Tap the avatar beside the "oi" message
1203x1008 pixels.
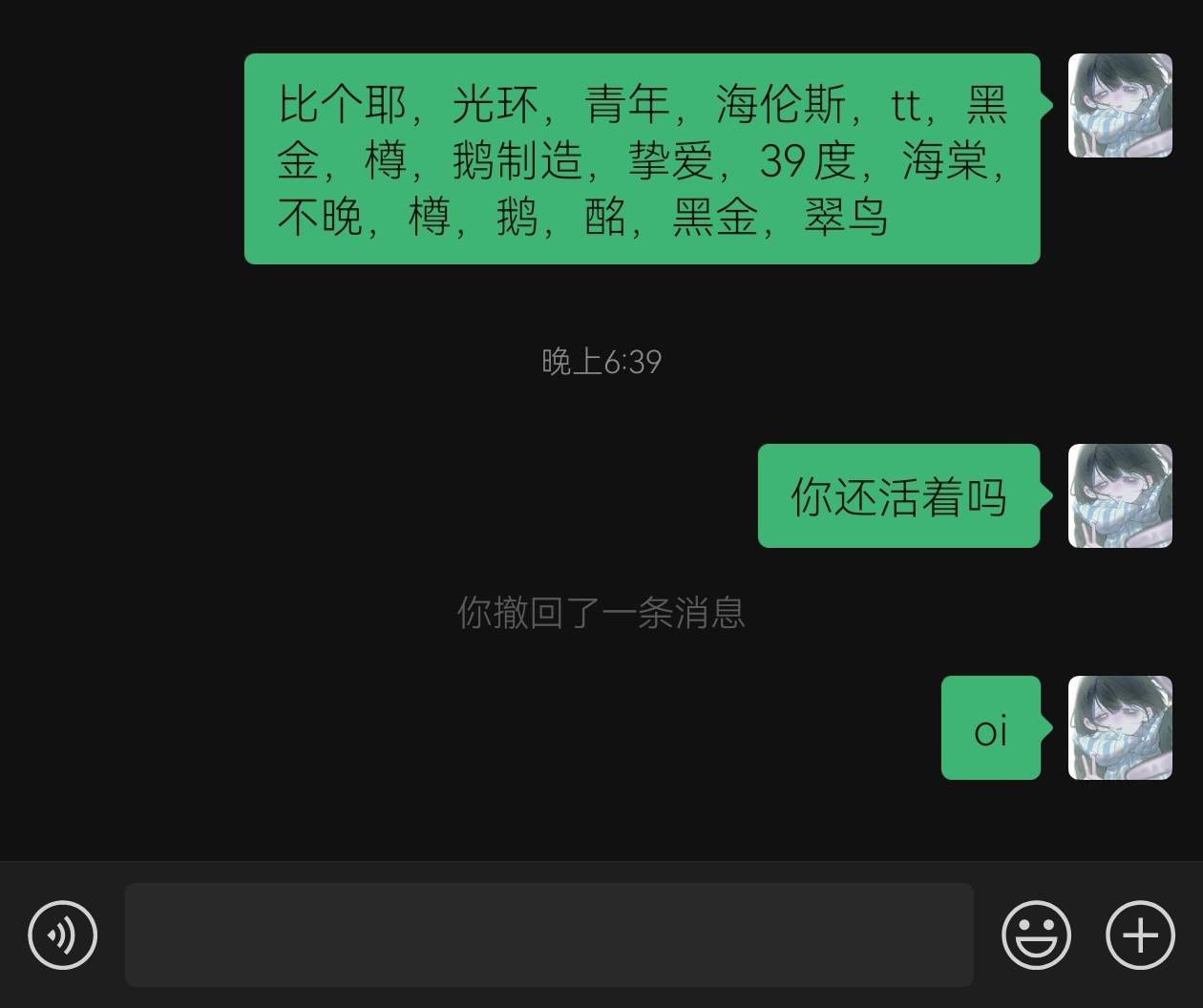point(1120,727)
